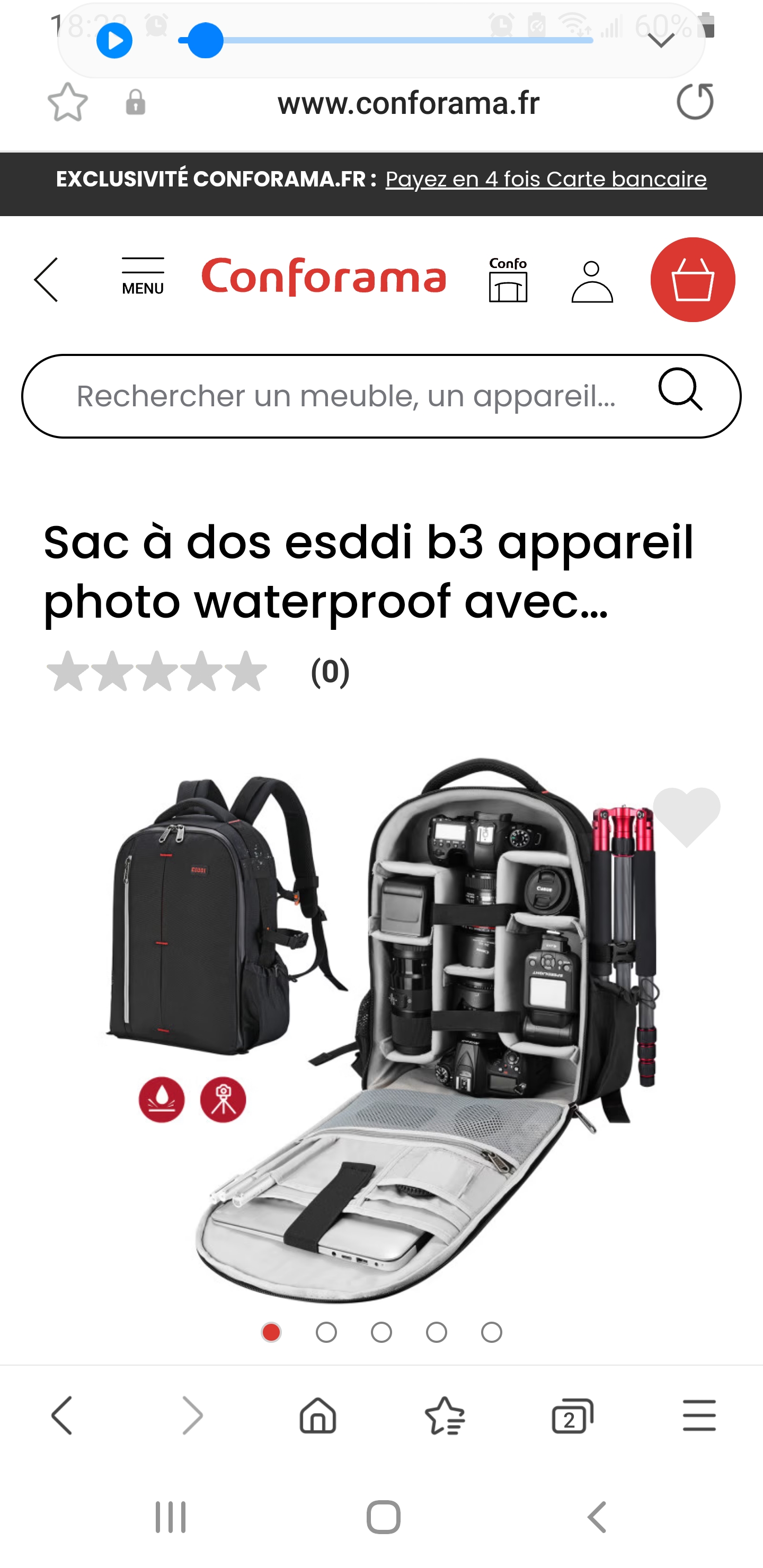Viewport: 763px width, 1568px height.
Task: Open the browser hamburger menu
Action: pyautogui.click(x=698, y=1415)
